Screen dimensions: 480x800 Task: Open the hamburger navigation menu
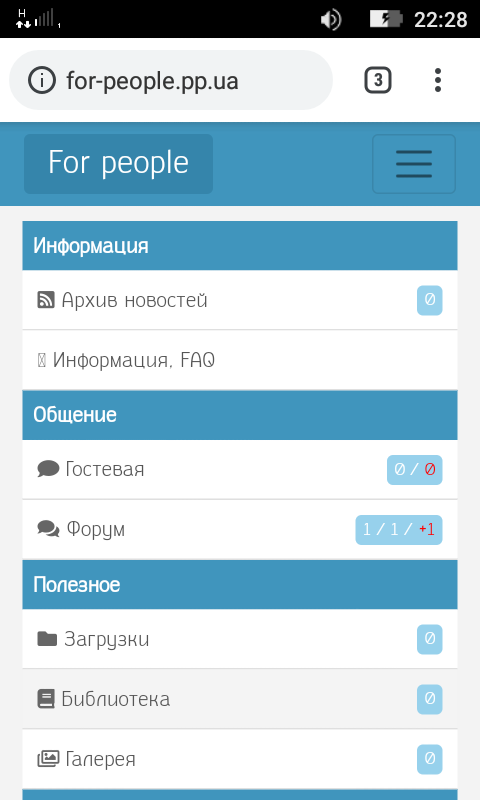click(414, 164)
